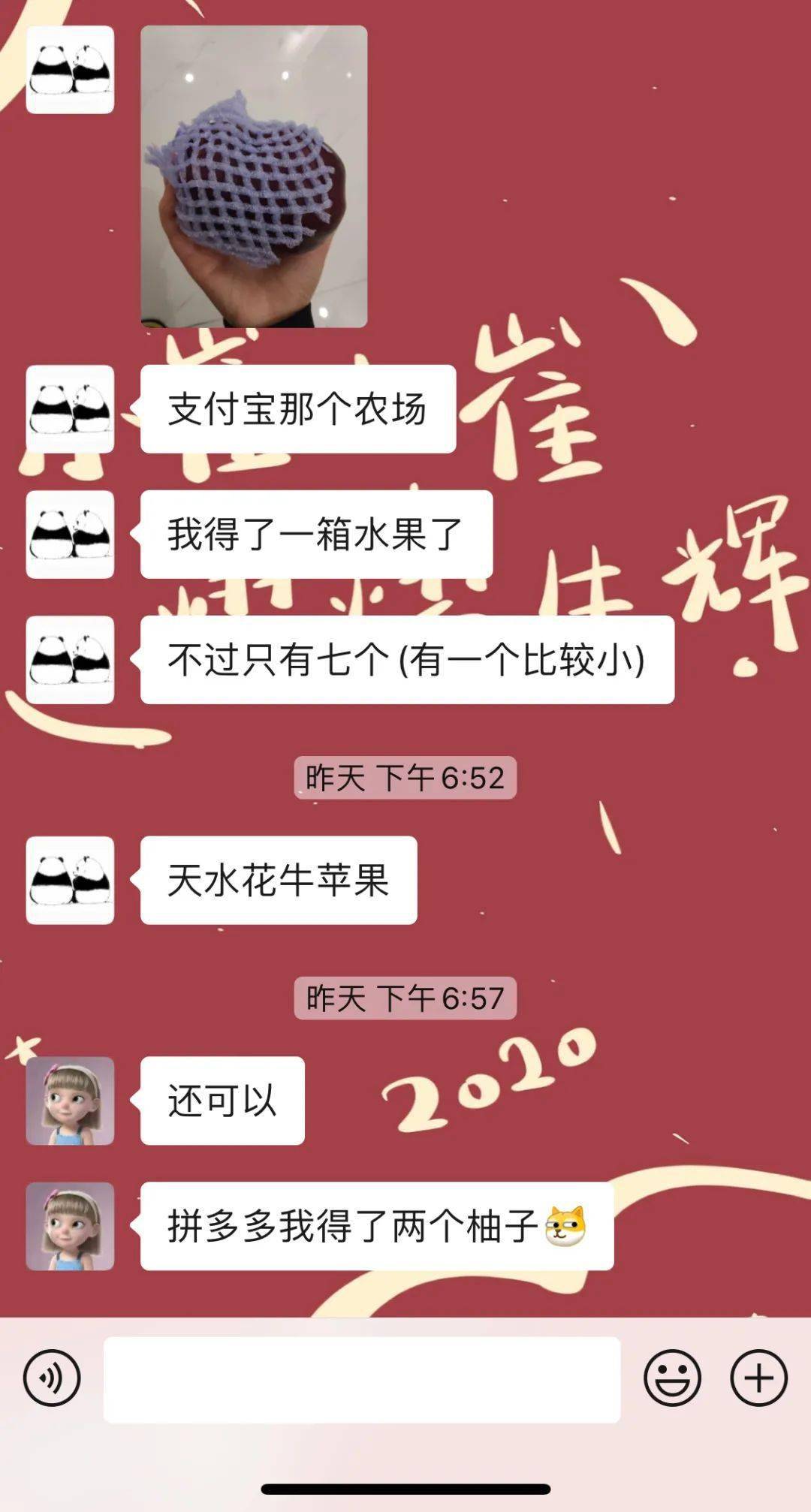Open panda avatar beside 天水花牛苹果
811x1512 pixels.
point(70,880)
